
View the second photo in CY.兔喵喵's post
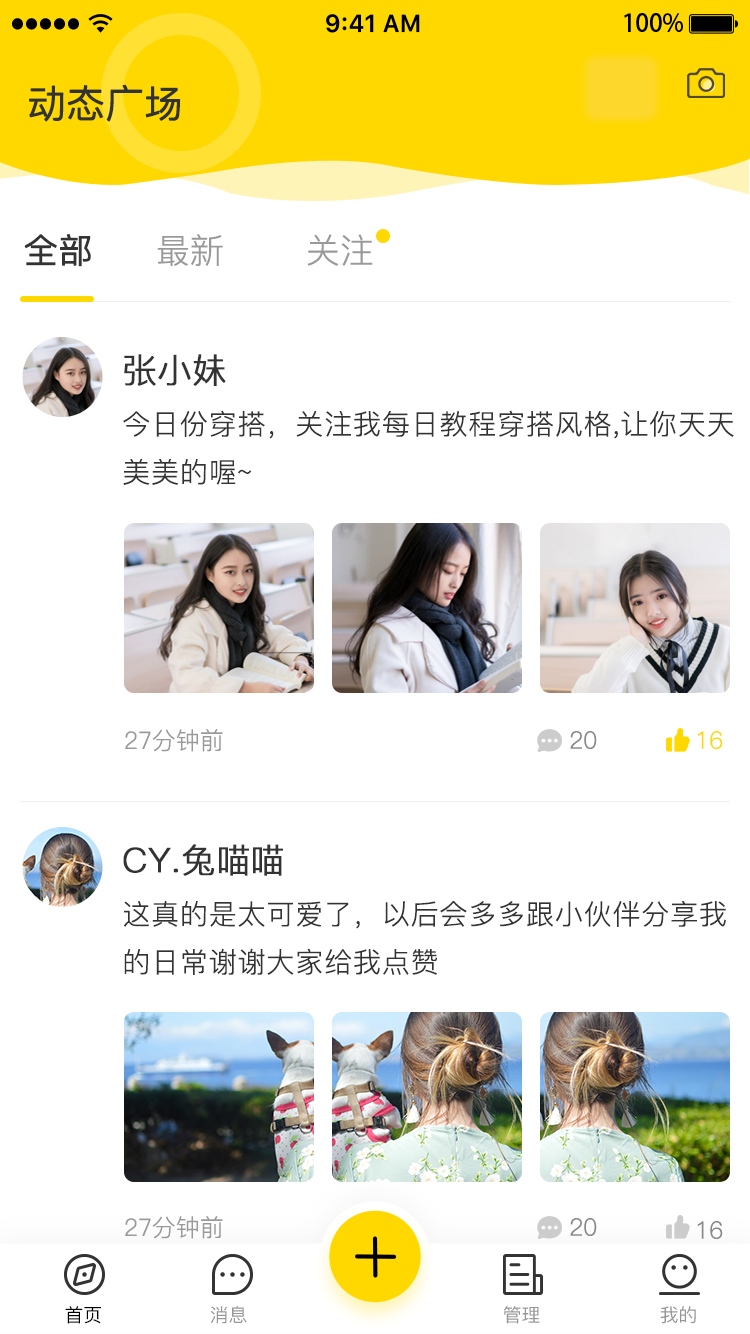pyautogui.click(x=427, y=1097)
